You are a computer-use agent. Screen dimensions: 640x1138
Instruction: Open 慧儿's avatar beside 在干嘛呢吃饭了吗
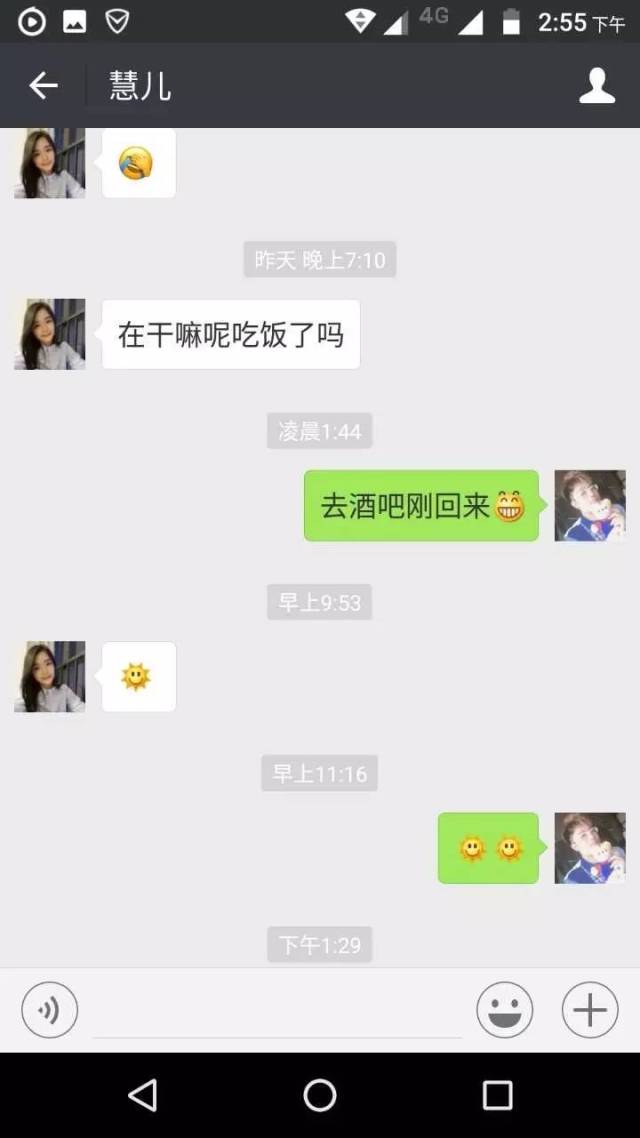coord(50,334)
